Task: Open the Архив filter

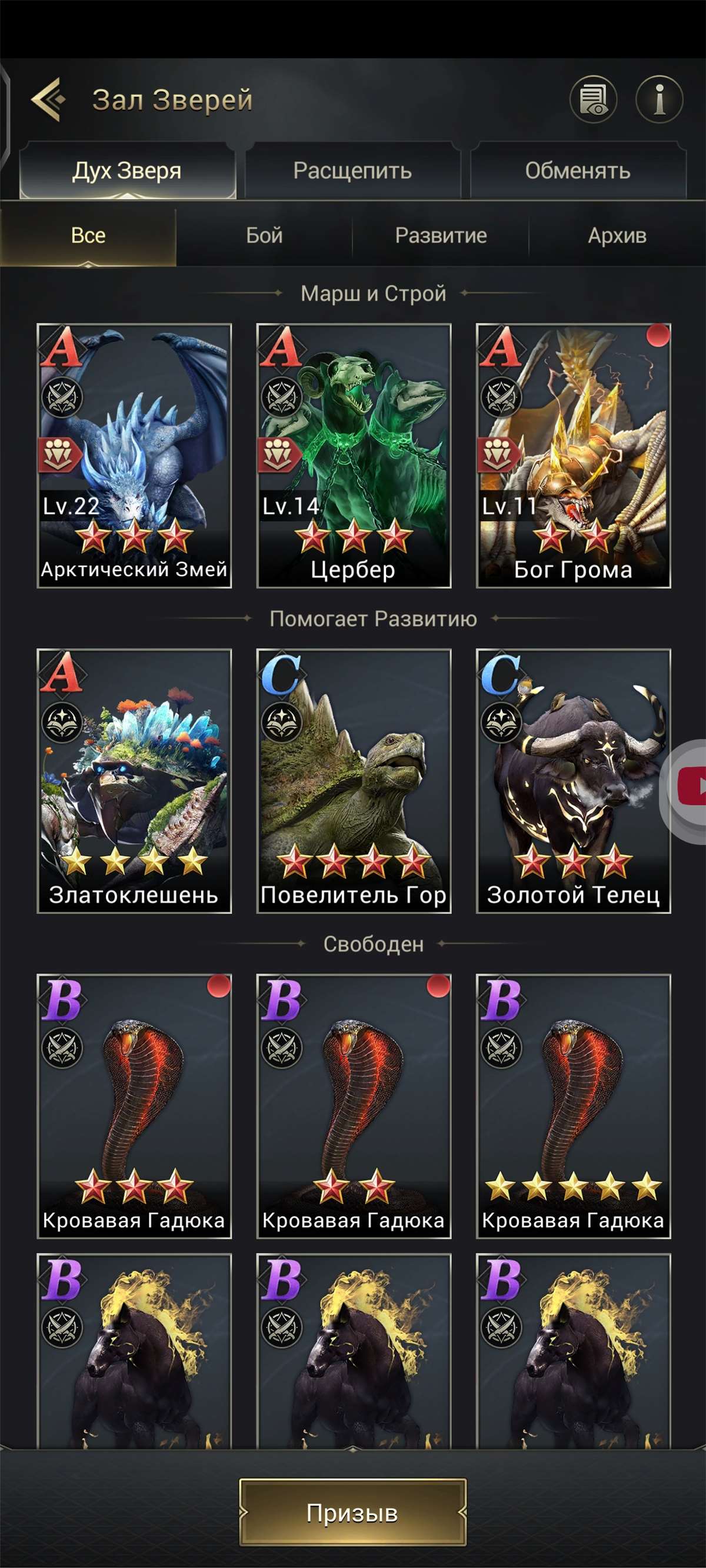Action: [x=617, y=236]
